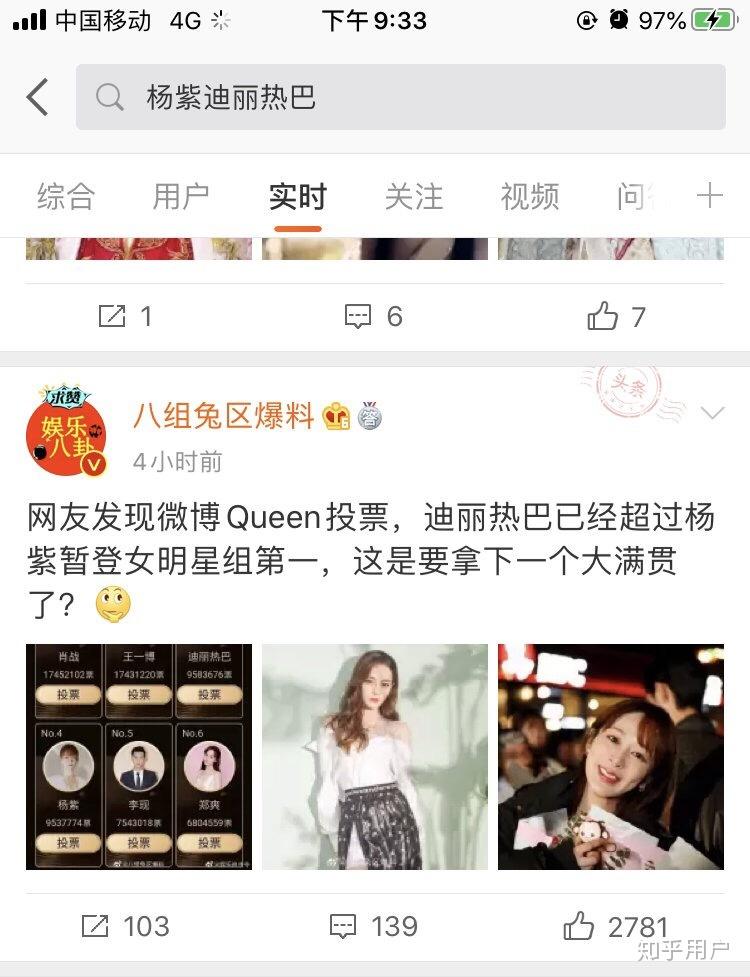Image resolution: width=750 pixels, height=977 pixels.
Task: Like the post with 7 likes
Action: 616,317
